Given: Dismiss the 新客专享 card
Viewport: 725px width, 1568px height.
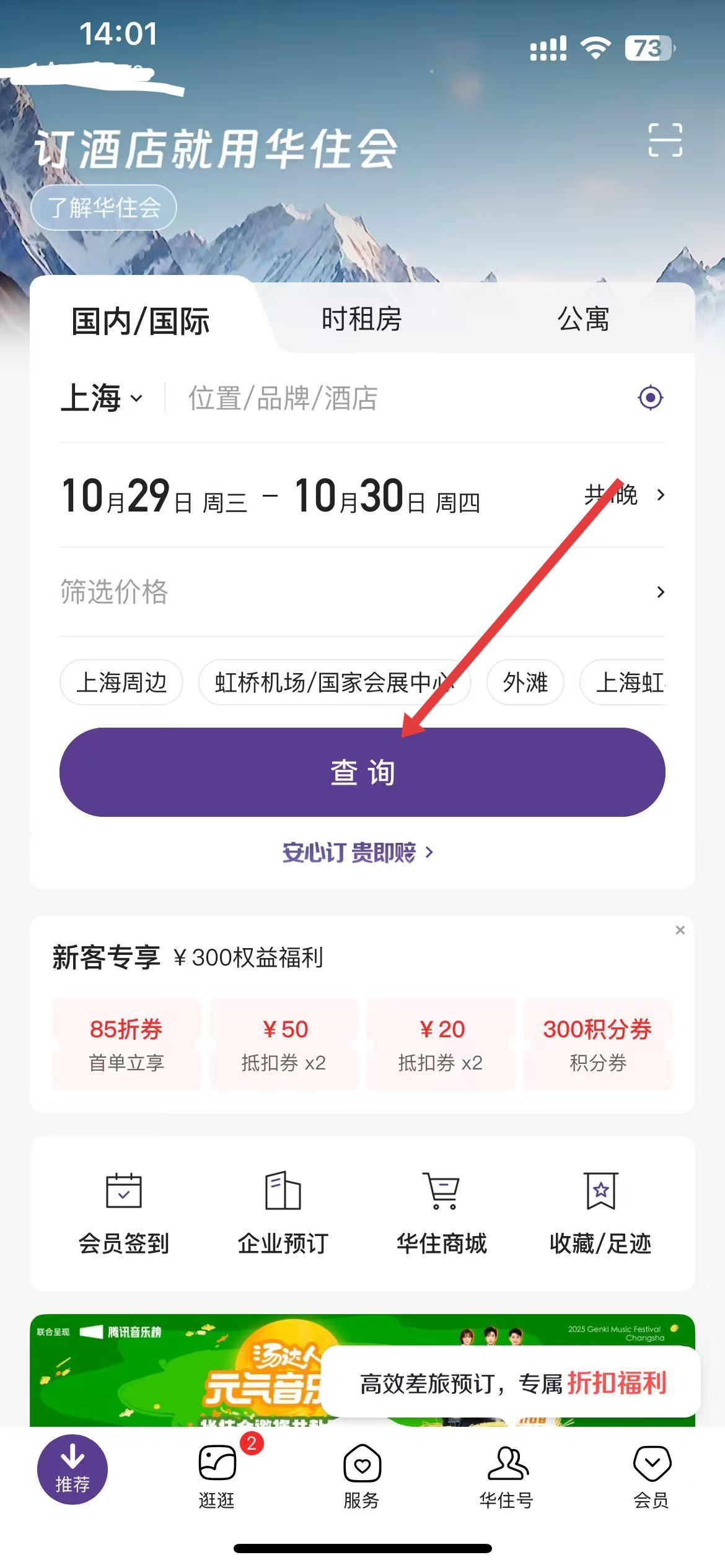Looking at the screenshot, I should [680, 930].
